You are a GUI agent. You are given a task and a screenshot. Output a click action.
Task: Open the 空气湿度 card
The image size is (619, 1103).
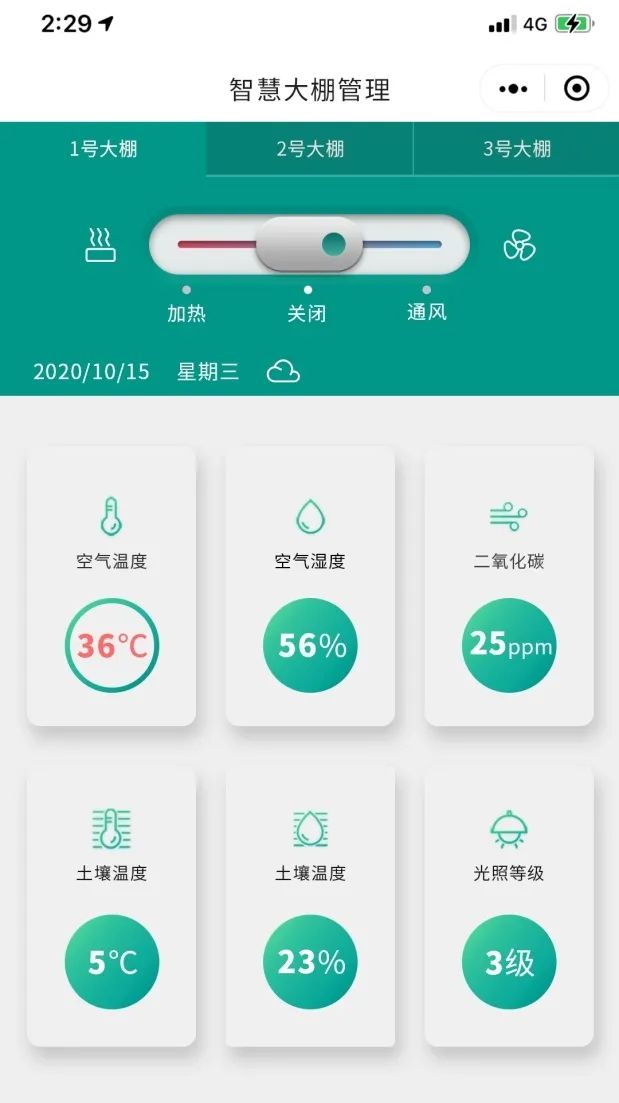tap(310, 586)
